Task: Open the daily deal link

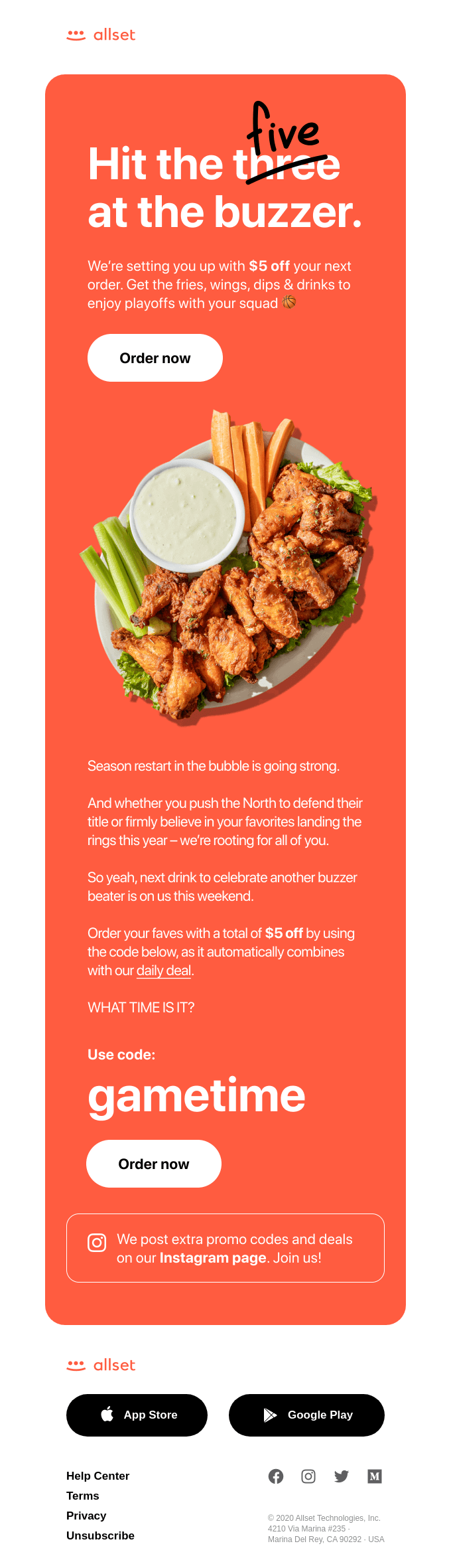Action: [x=164, y=971]
